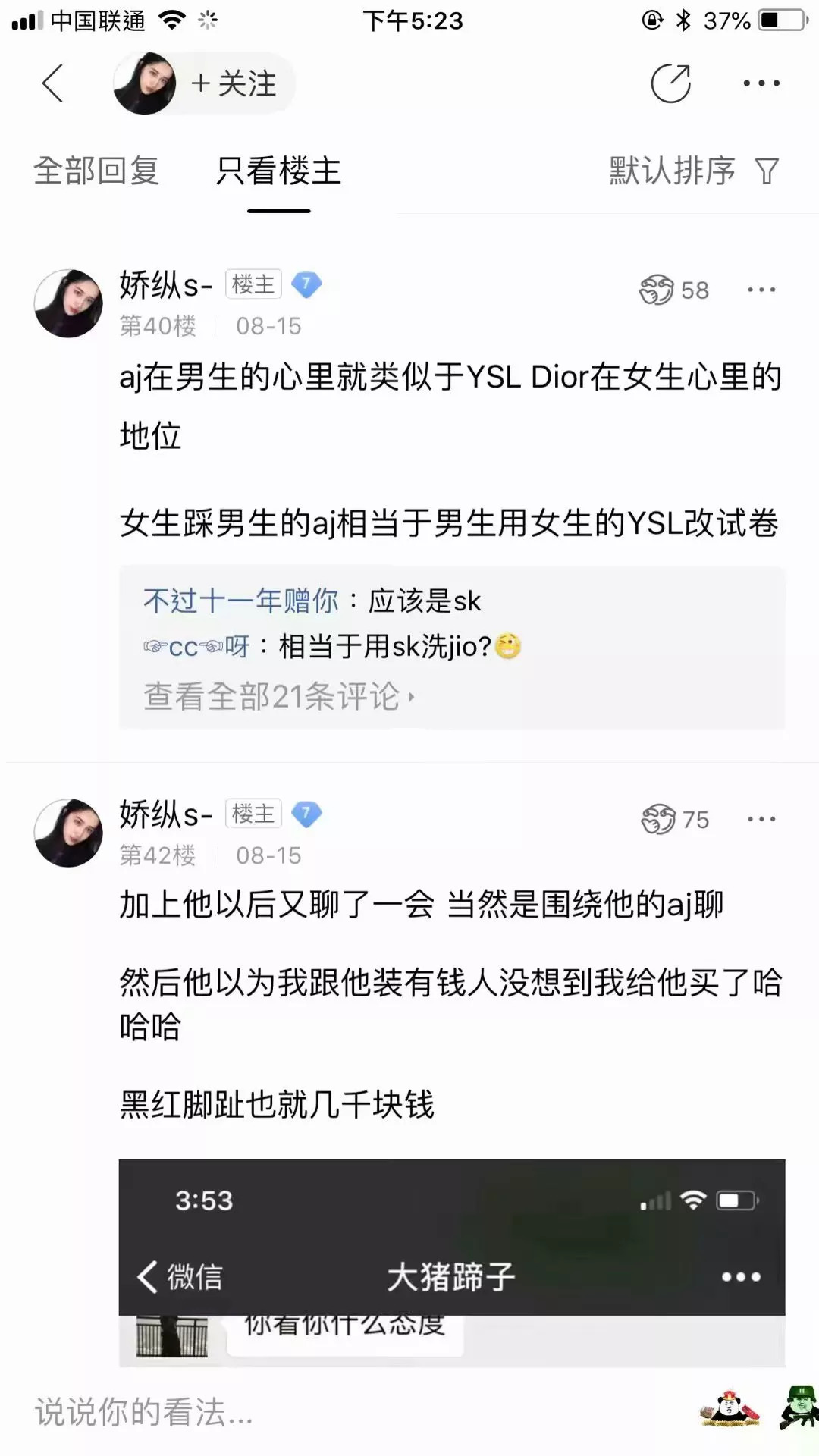The width and height of the screenshot is (819, 1456).
Task: Open the WeChat screenshot image in 第42楼
Action: [452, 1263]
